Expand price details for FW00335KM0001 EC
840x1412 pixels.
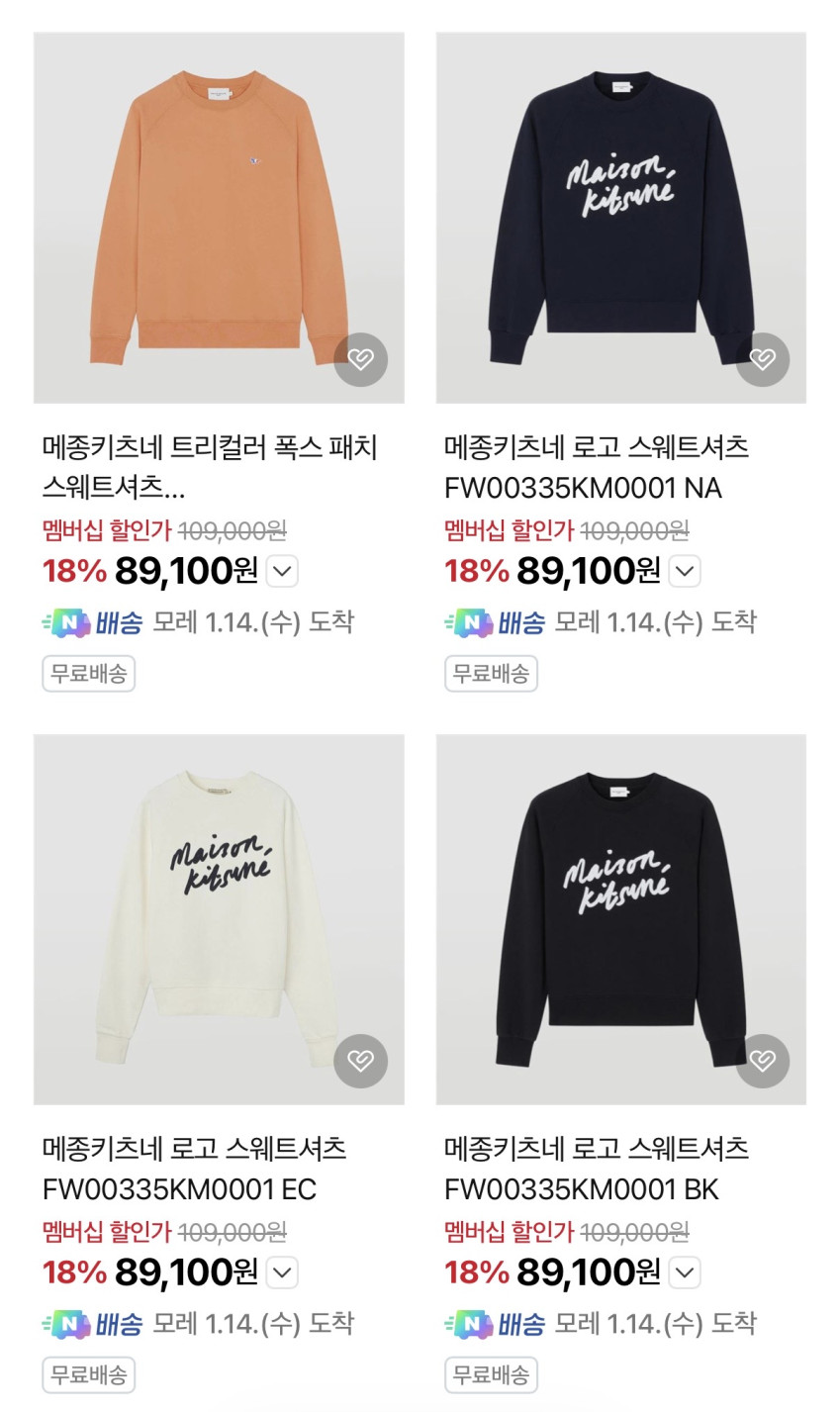coord(282,1272)
